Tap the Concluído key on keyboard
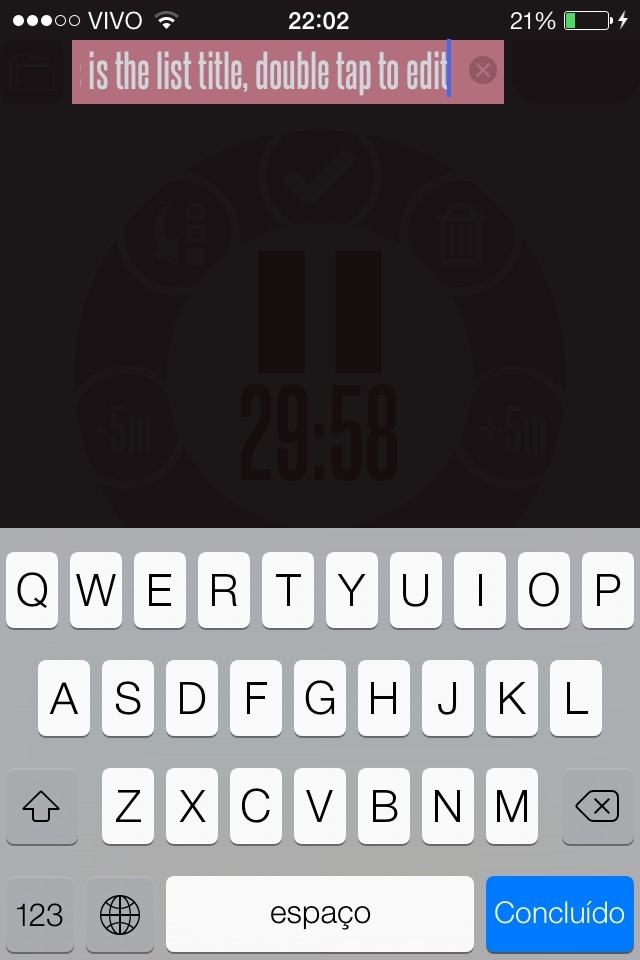Image resolution: width=640 pixels, height=960 pixels. coord(559,913)
